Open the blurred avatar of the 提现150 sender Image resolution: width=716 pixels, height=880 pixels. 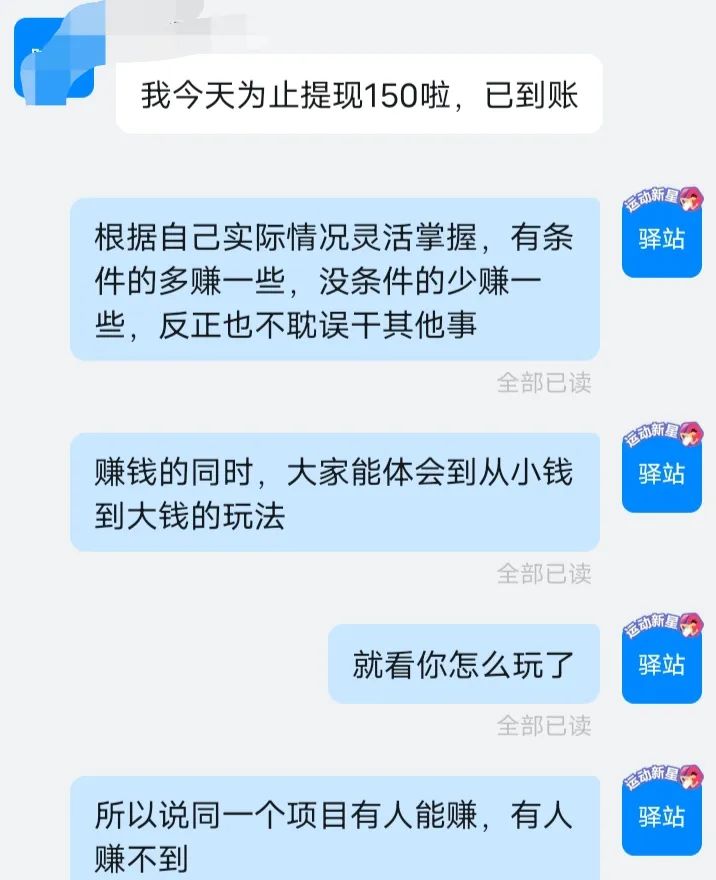pyautogui.click(x=54, y=62)
